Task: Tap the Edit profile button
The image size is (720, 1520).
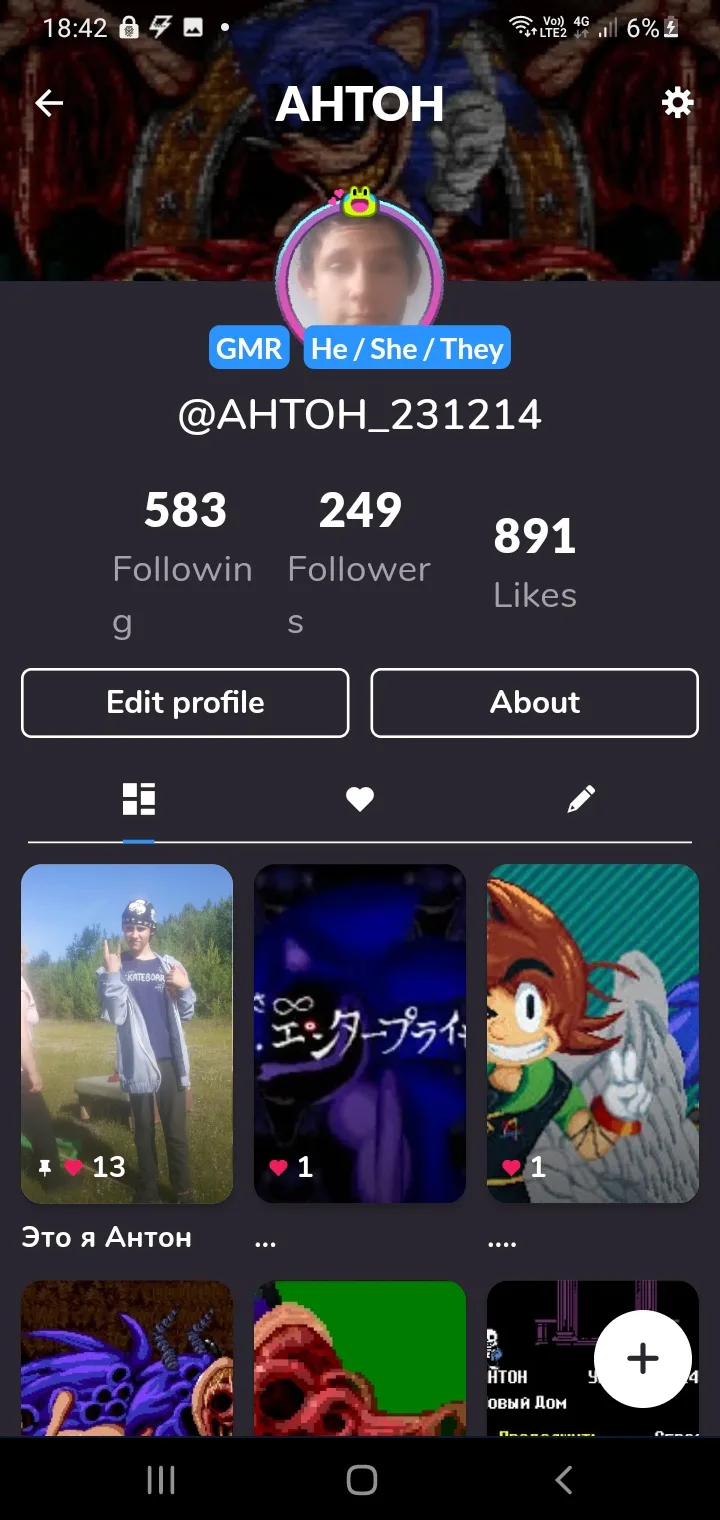Action: 185,703
